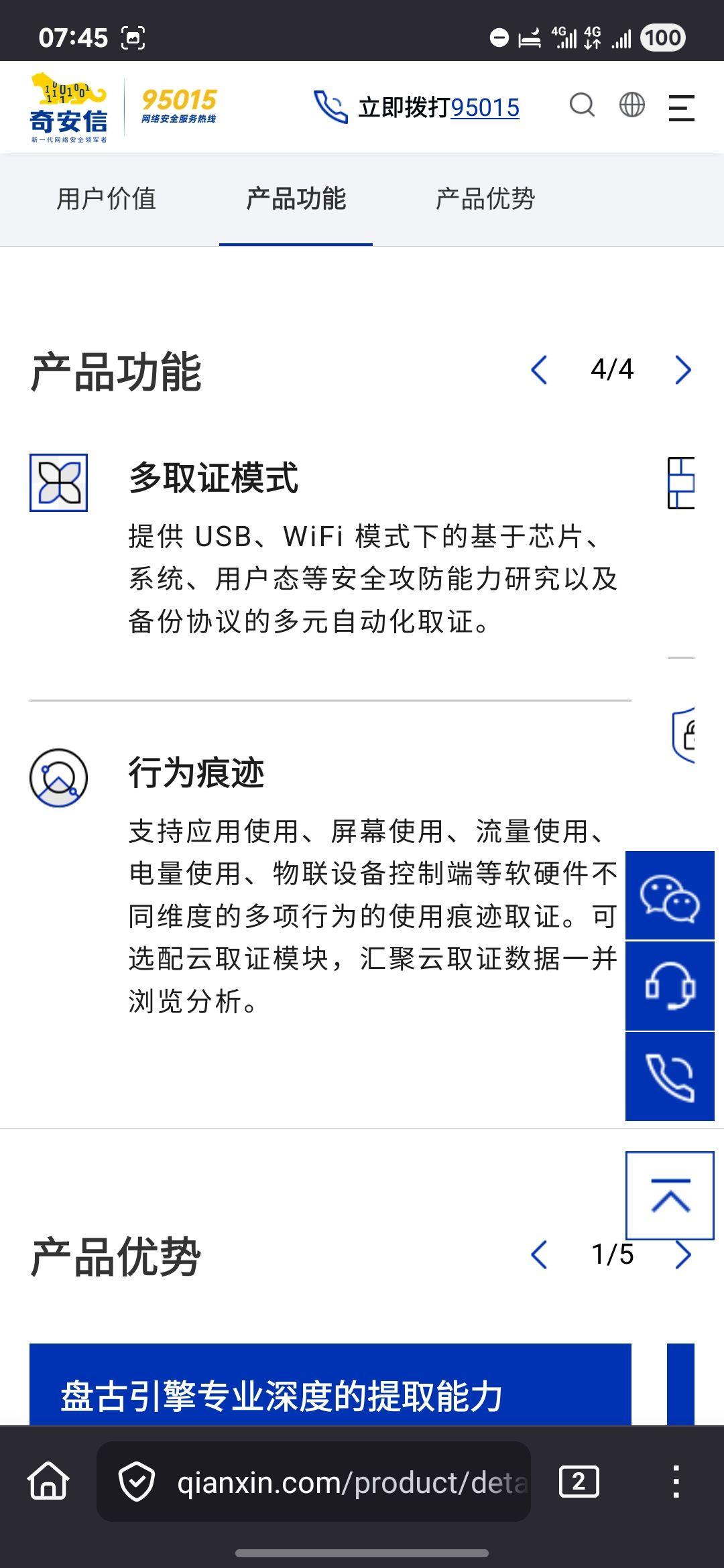The width and height of the screenshot is (724, 1568).
Task: Open the browser home button
Action: [48, 1482]
